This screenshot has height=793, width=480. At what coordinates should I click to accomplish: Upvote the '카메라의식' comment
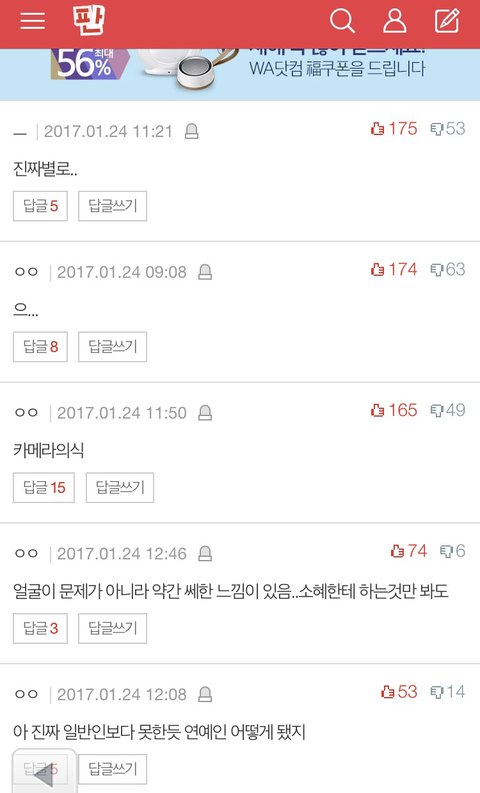click(394, 410)
